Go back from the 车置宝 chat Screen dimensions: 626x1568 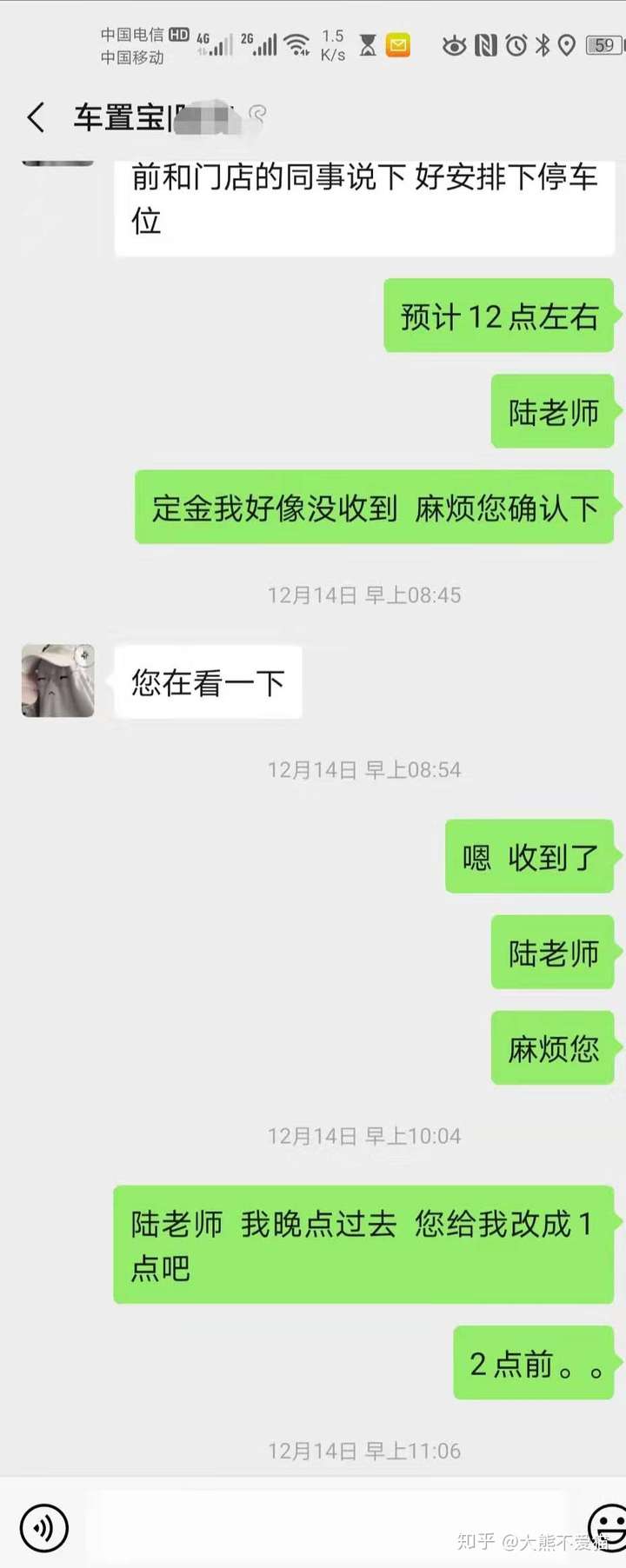coord(36,117)
